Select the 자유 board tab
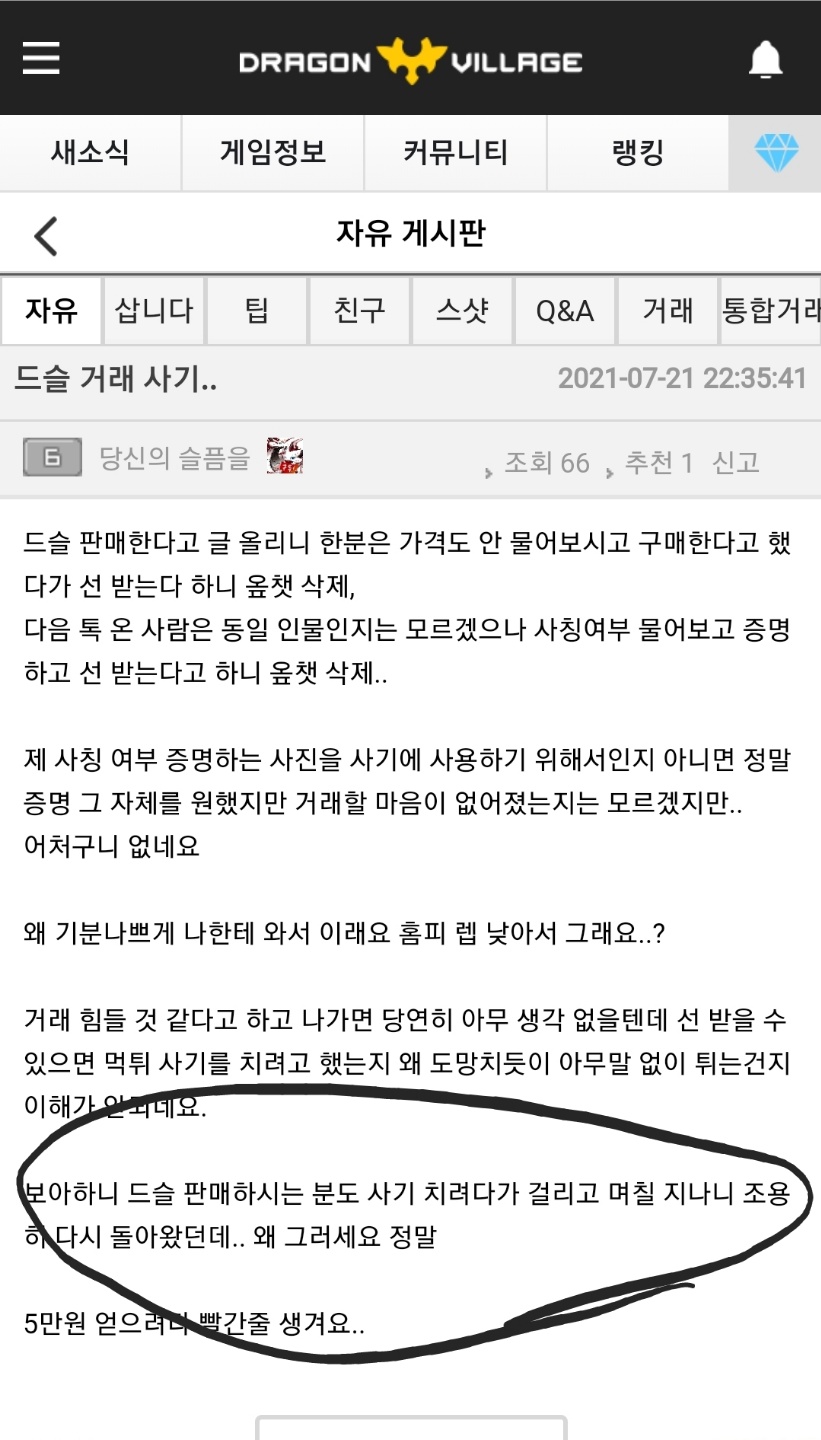 51,311
